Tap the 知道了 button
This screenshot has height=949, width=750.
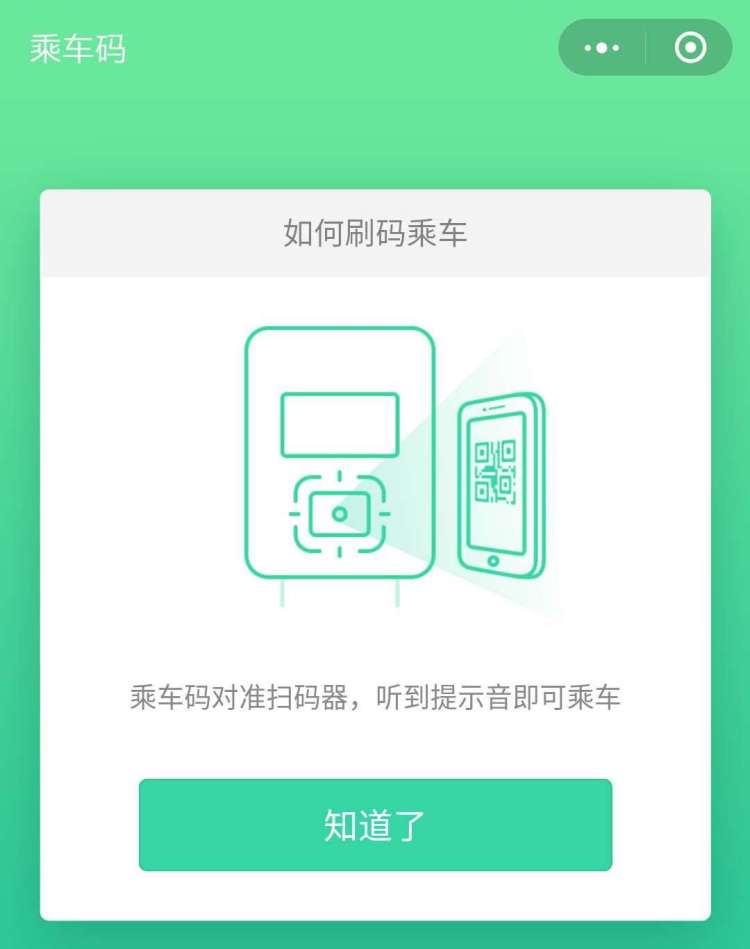click(375, 825)
